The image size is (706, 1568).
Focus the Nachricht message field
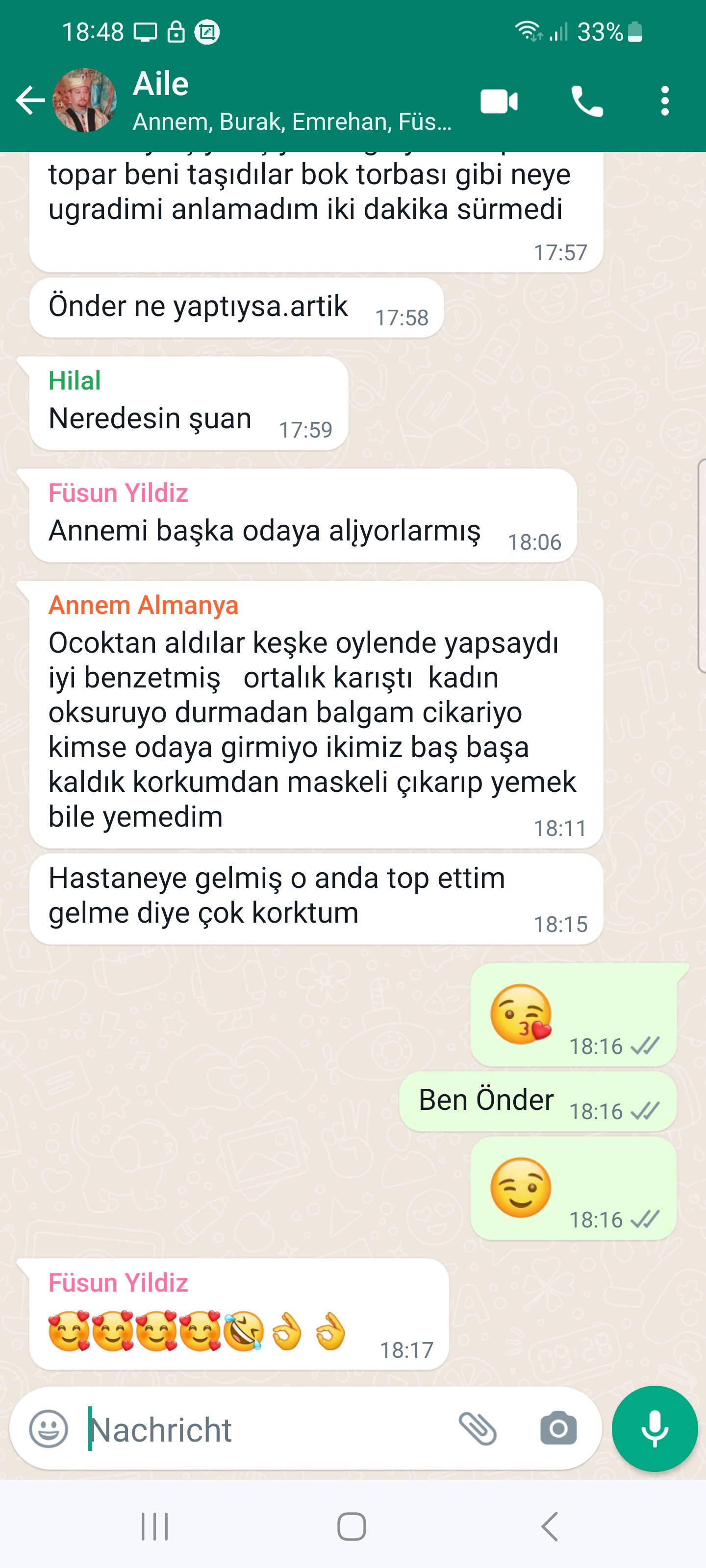coord(262,1430)
